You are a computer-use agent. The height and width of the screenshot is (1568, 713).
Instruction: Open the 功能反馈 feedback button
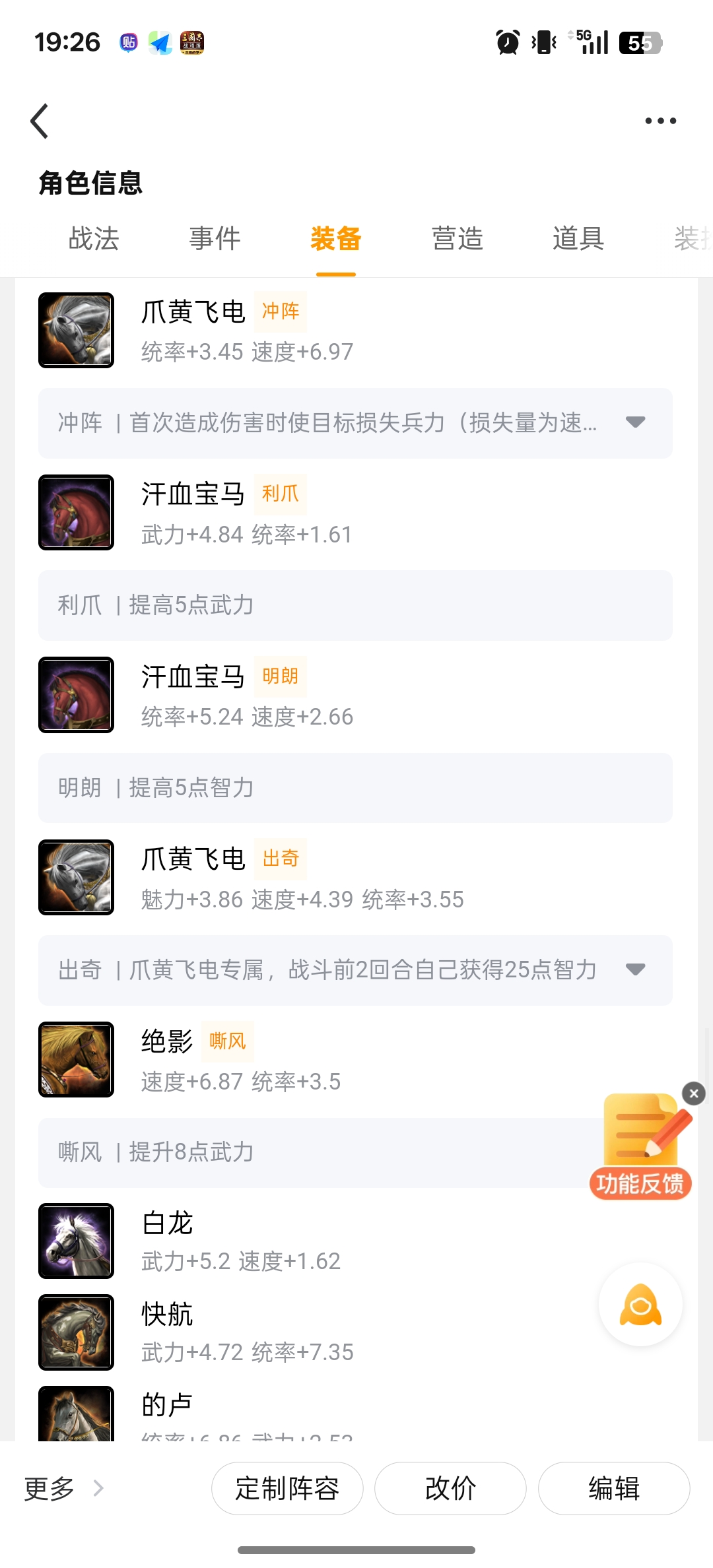[x=640, y=1148]
